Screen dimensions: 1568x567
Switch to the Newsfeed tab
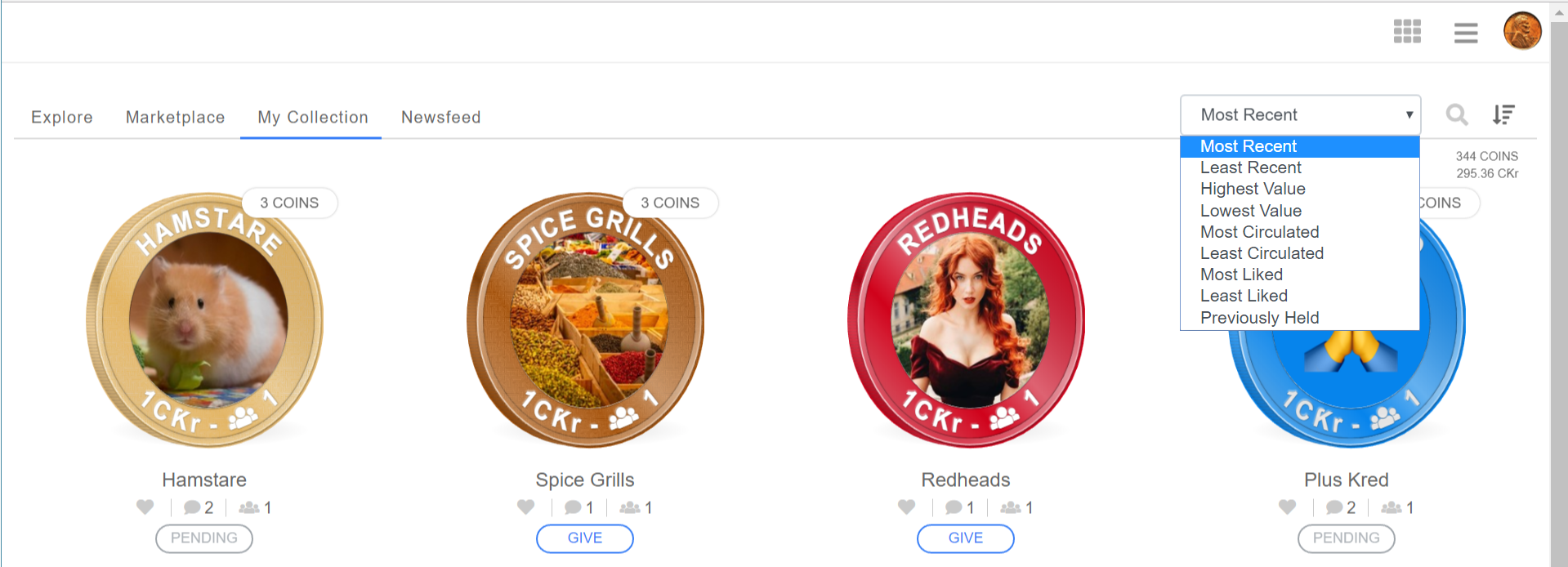tap(440, 117)
